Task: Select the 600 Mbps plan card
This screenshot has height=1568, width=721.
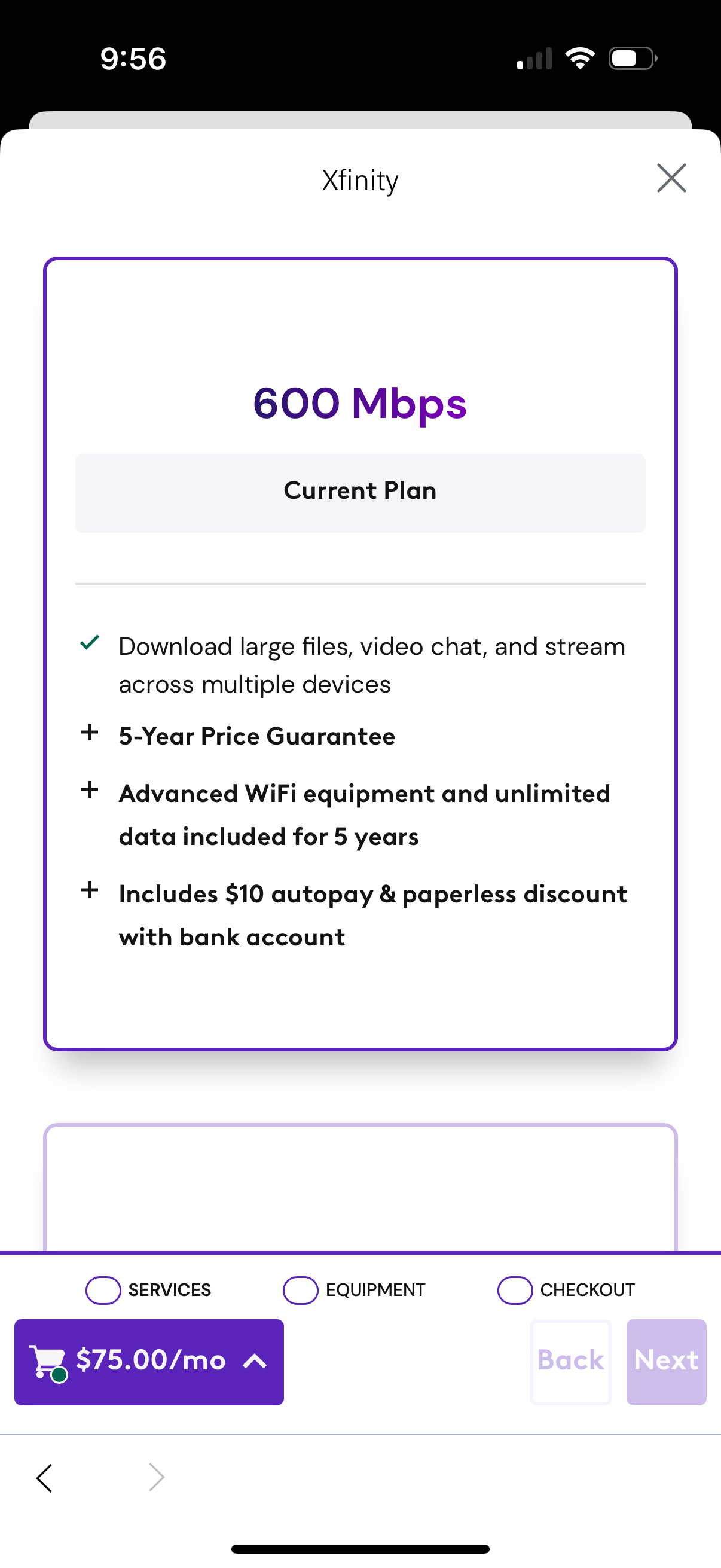Action: coord(360,654)
